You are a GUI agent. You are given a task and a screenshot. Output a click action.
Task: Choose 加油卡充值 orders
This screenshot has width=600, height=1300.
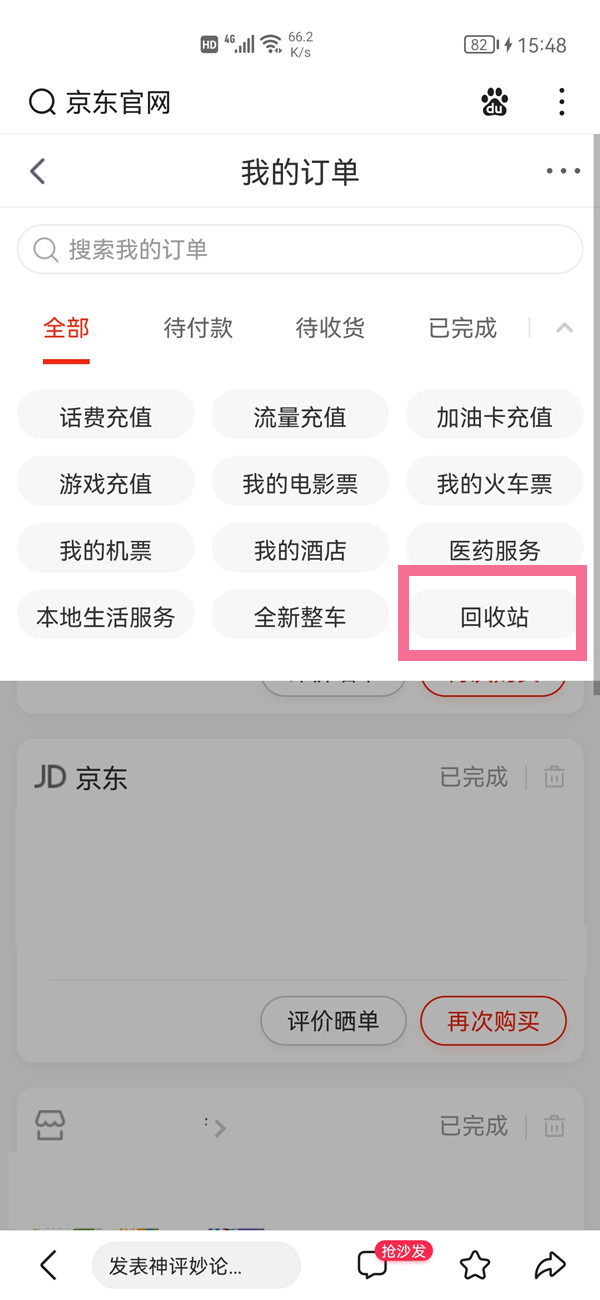494,416
